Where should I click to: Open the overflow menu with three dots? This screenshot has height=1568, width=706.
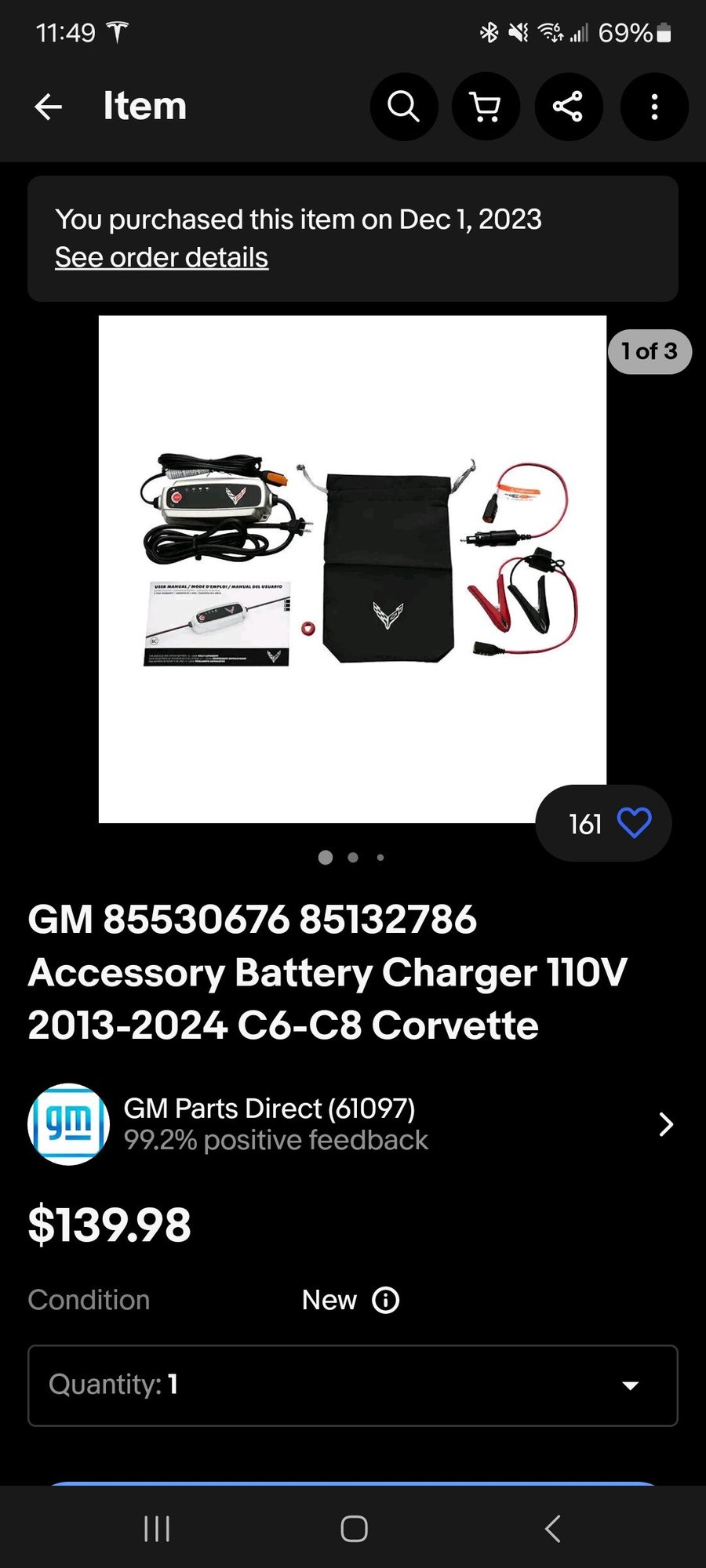click(653, 107)
